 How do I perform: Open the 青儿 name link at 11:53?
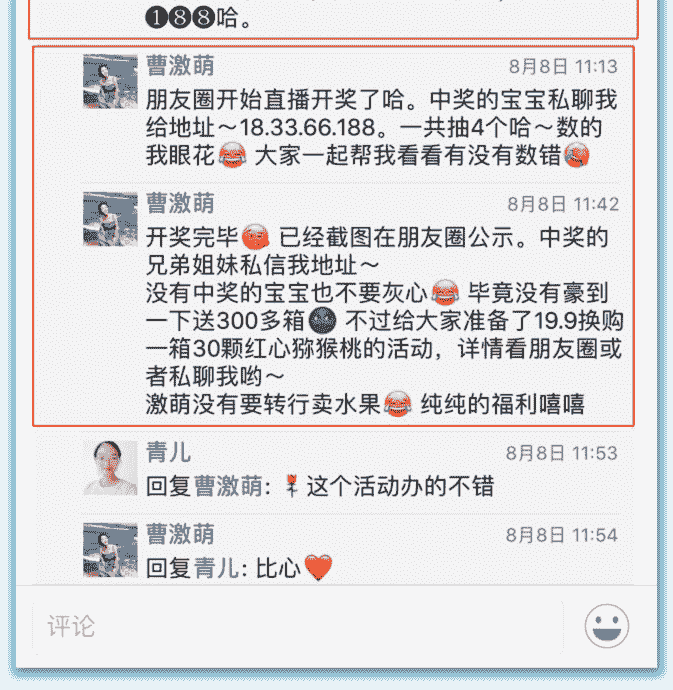[168, 452]
